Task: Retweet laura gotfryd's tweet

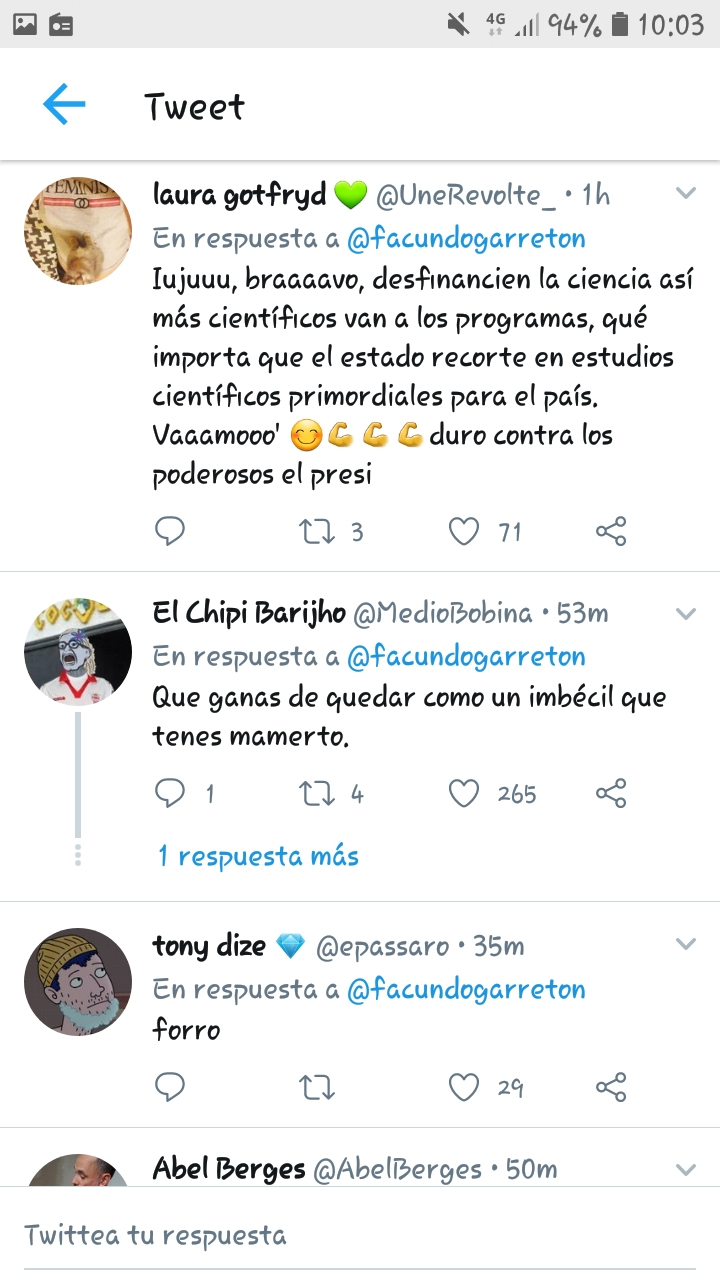Action: pos(317,531)
